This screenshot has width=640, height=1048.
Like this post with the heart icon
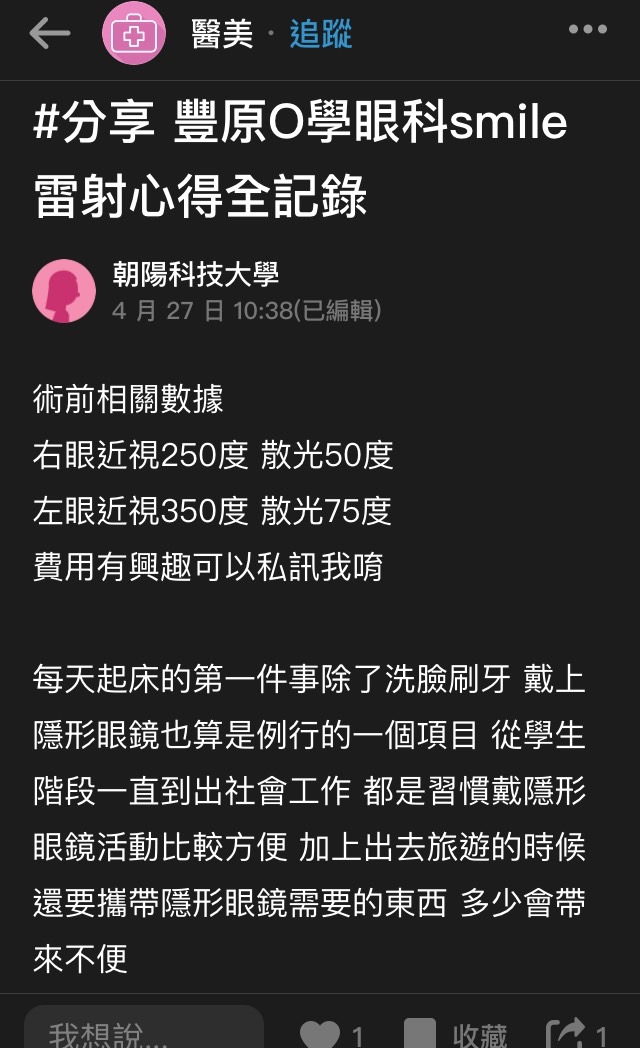[320, 1033]
